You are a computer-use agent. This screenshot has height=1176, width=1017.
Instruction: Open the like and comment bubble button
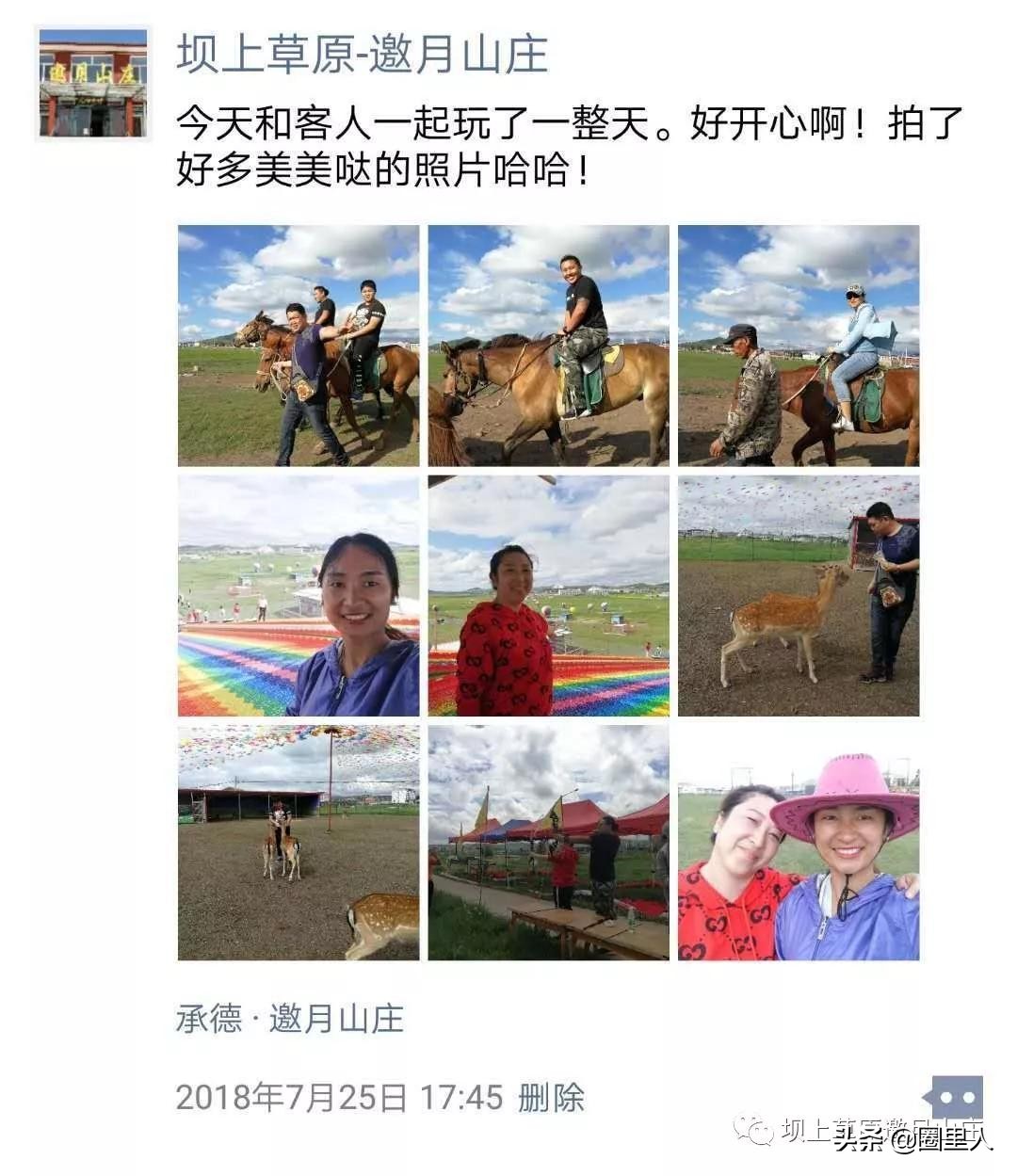(x=955, y=1098)
